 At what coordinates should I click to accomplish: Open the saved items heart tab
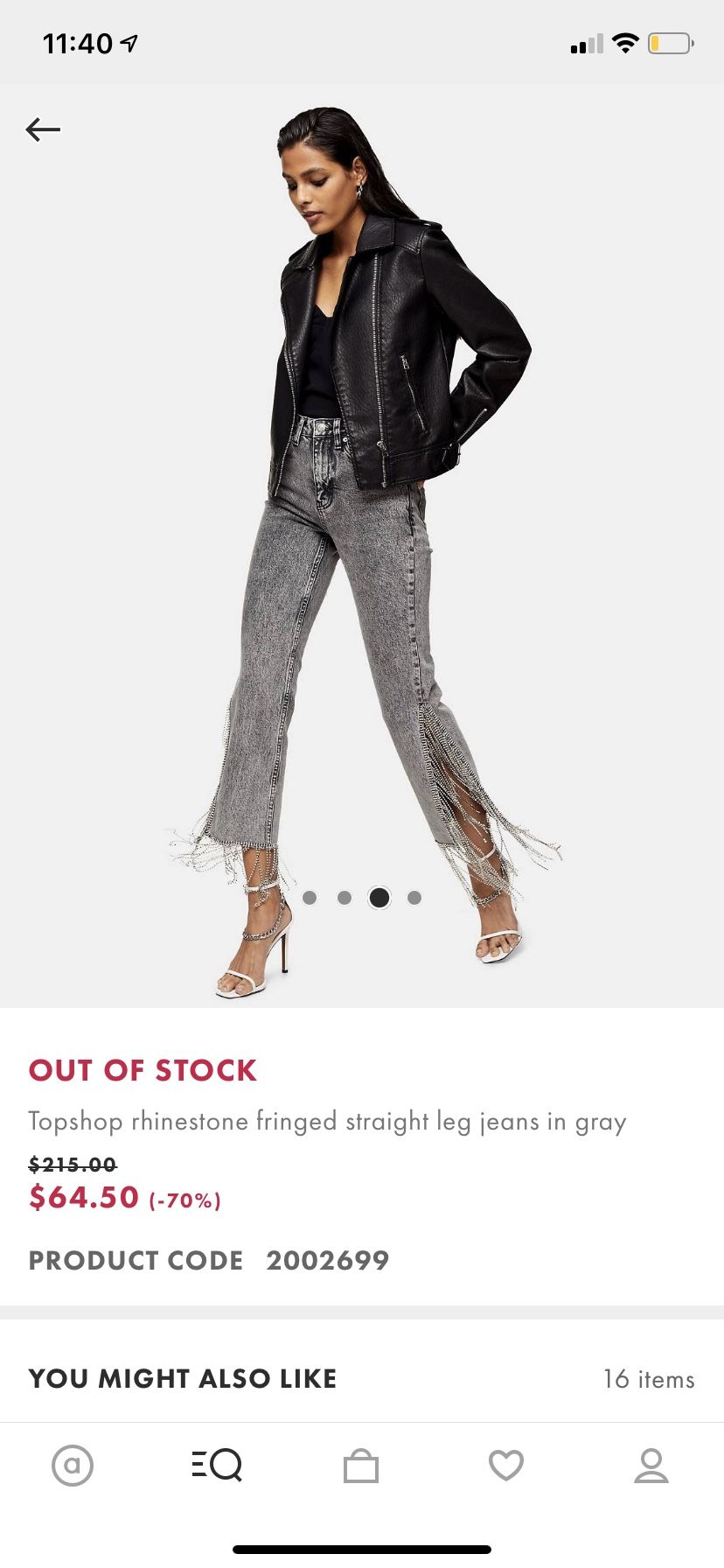pyautogui.click(x=505, y=1464)
